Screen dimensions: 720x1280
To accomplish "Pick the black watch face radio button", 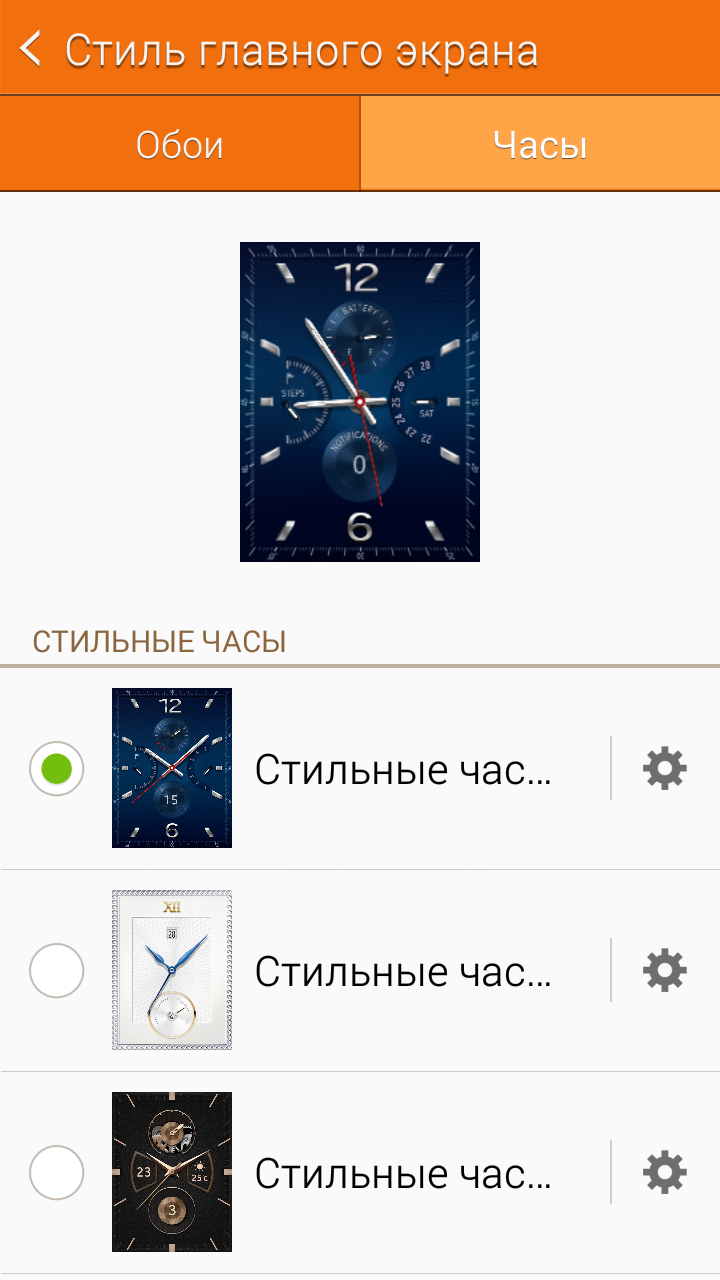I will (x=57, y=1172).
